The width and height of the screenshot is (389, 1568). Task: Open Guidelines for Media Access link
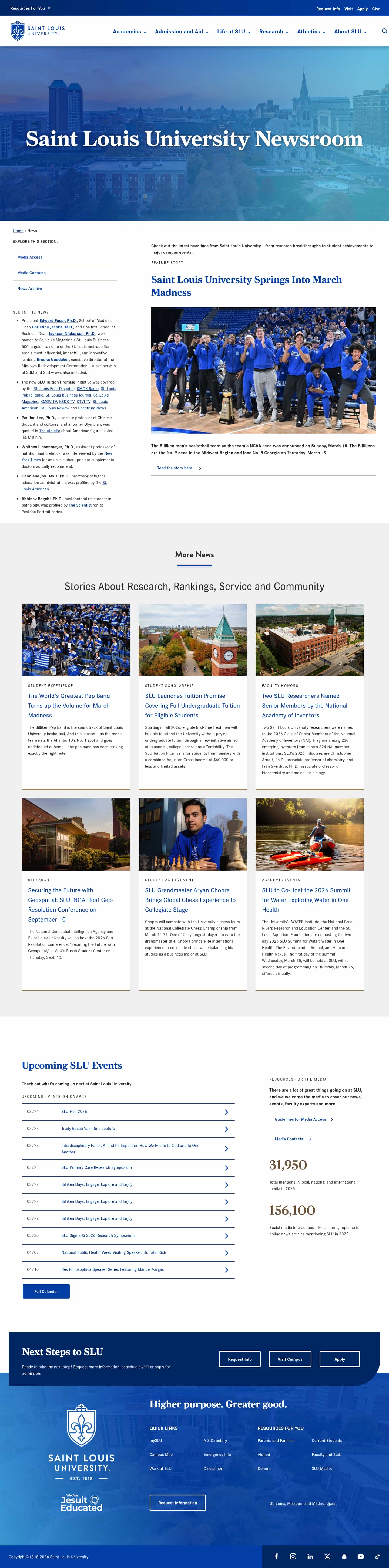coord(300,1119)
